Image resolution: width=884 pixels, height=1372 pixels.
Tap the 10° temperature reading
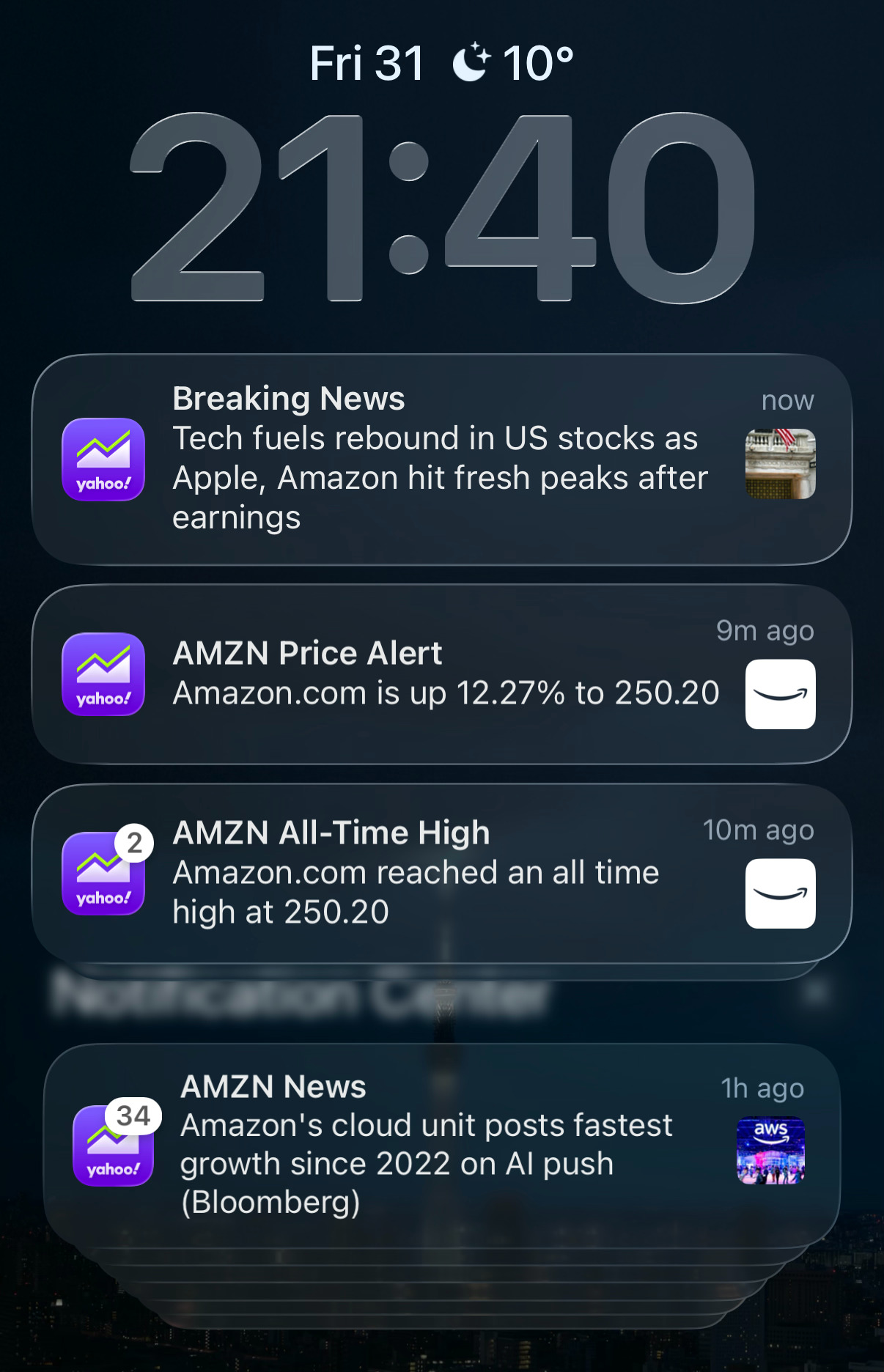(x=535, y=62)
